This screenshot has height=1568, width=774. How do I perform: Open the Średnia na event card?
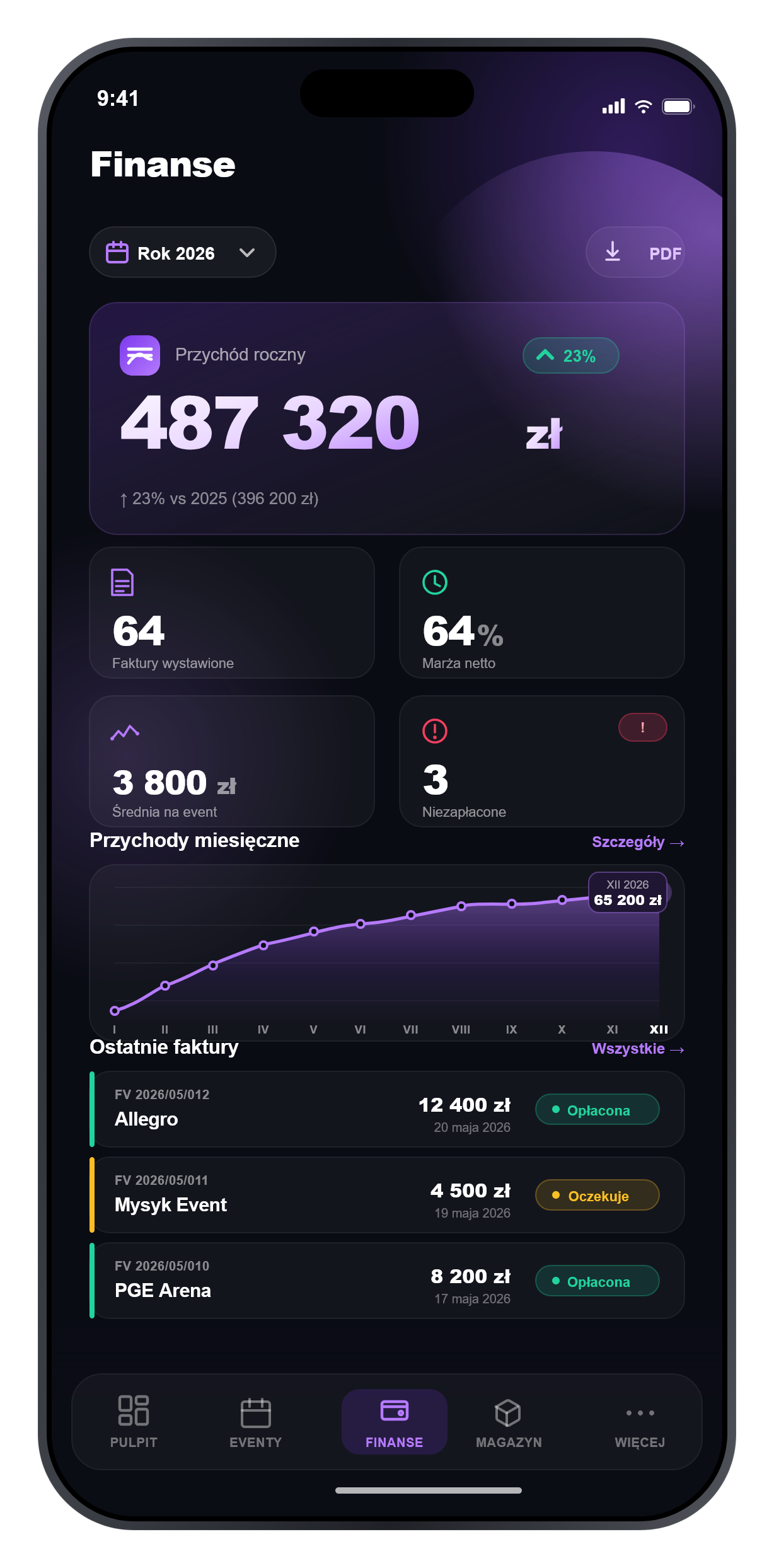coord(232,761)
